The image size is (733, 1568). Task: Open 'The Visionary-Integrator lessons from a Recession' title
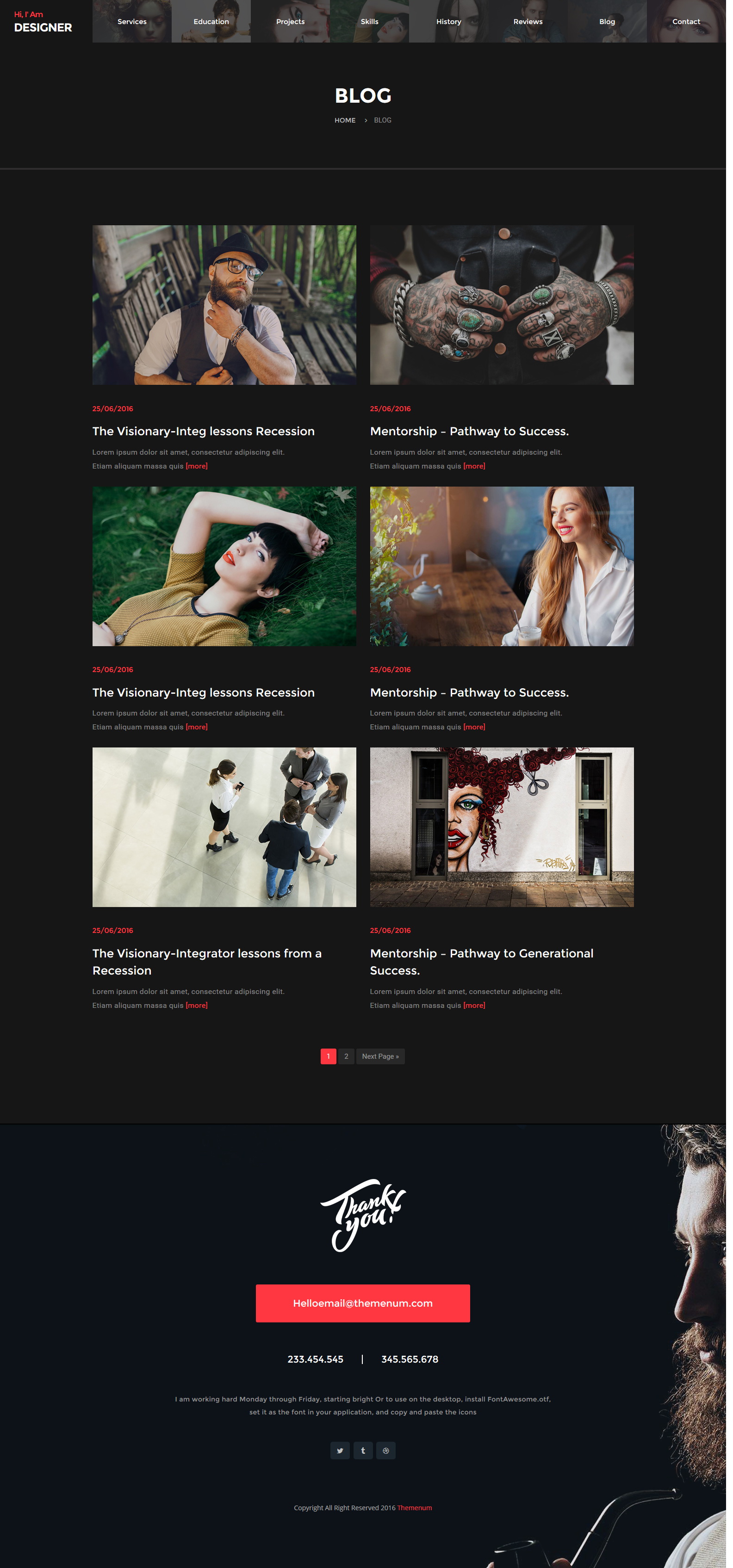(209, 971)
